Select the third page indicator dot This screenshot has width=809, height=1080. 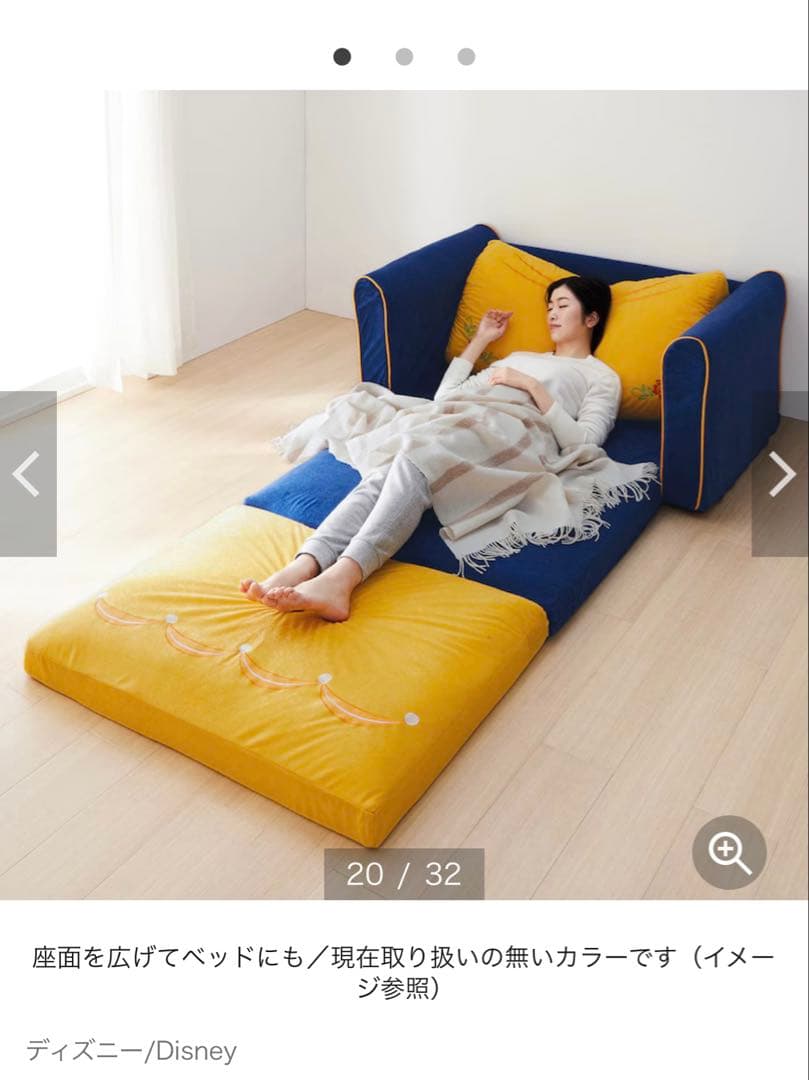pos(466,57)
